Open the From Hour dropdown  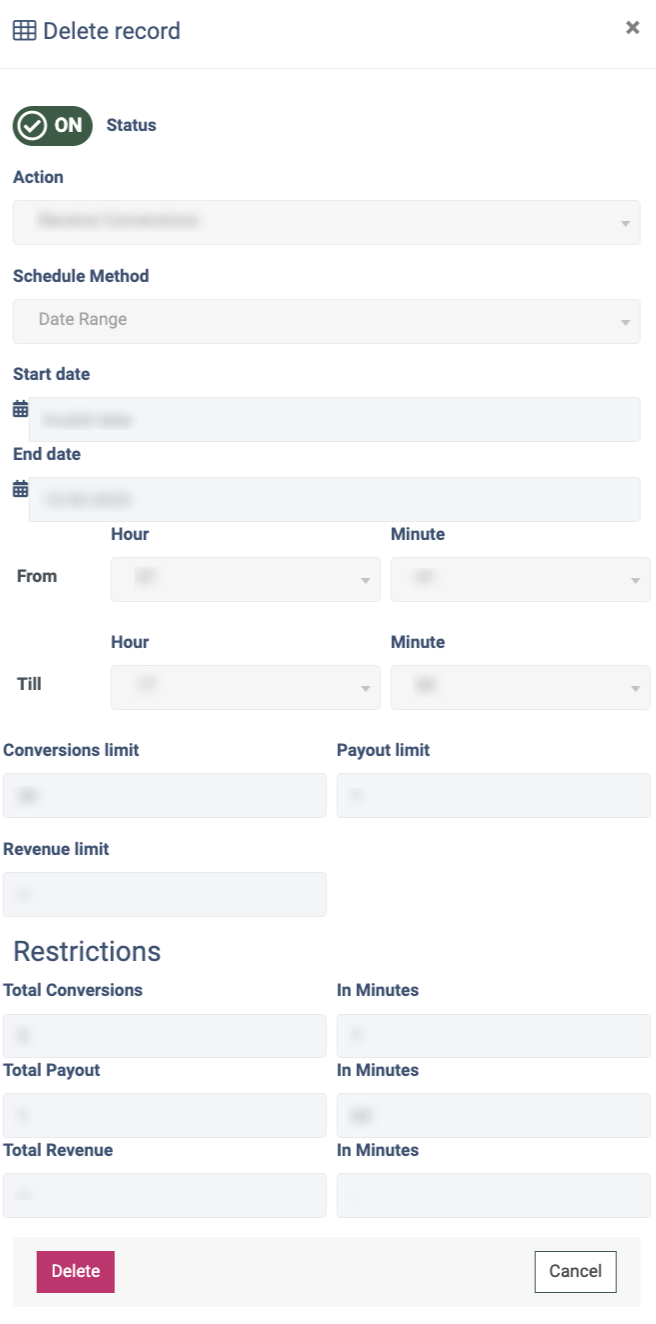point(245,580)
